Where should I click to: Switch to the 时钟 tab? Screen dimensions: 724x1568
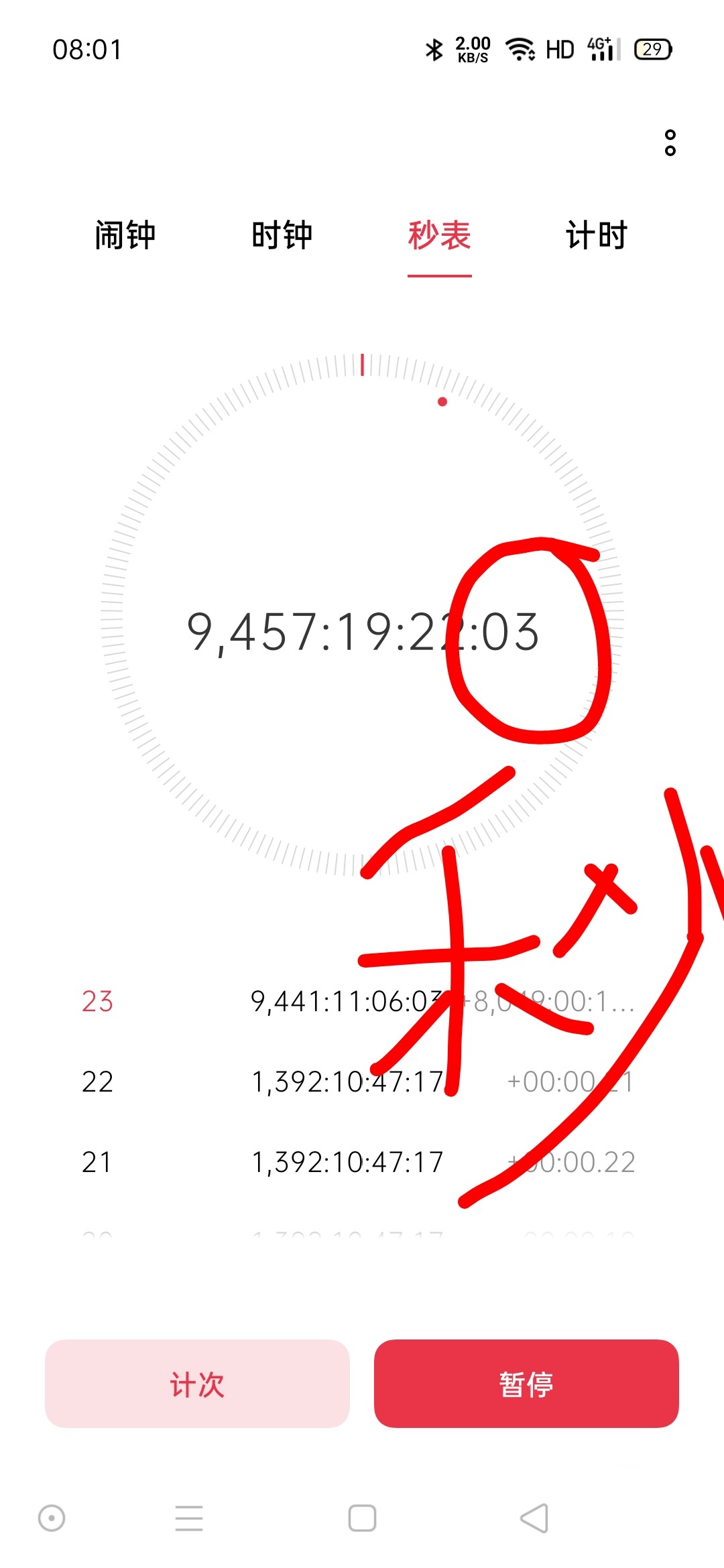[x=282, y=235]
